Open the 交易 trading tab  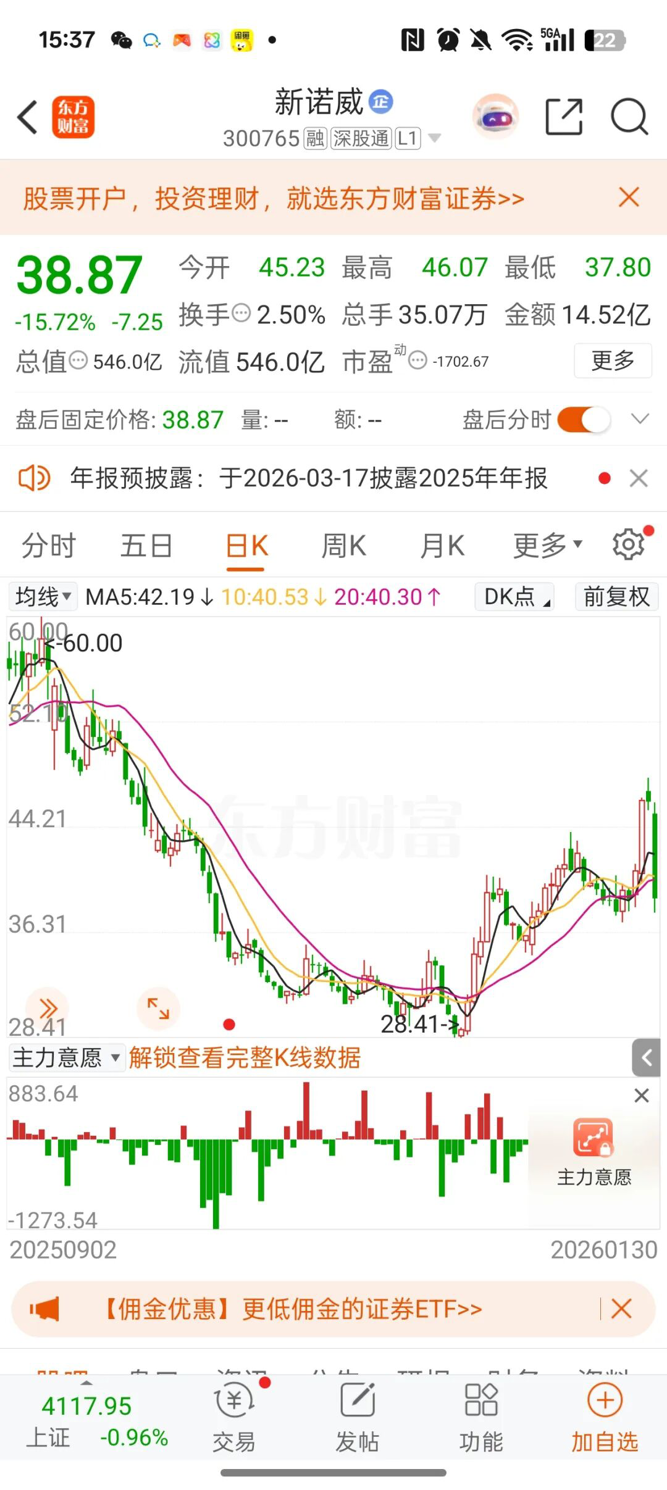[x=234, y=1418]
